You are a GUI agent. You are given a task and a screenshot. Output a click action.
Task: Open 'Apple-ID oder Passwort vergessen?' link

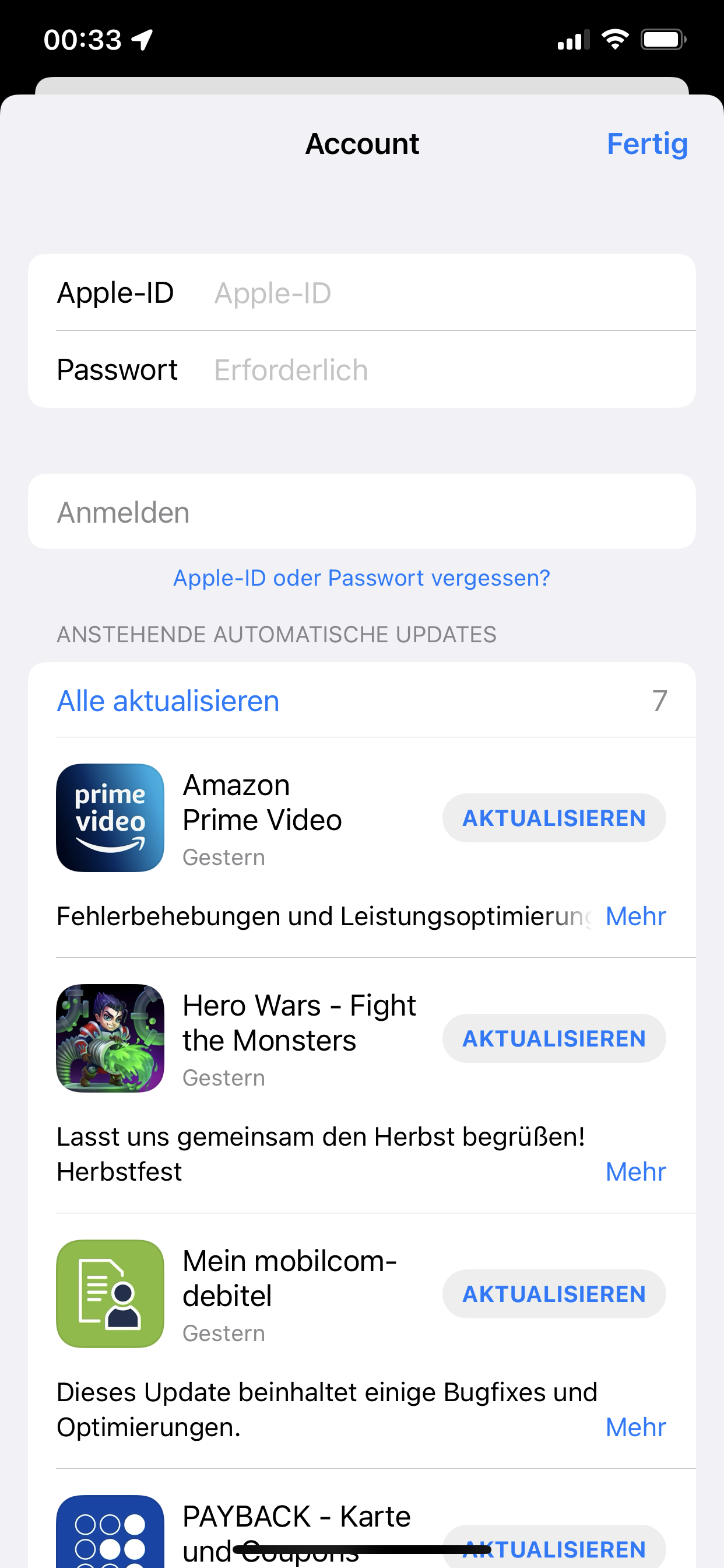click(x=361, y=577)
